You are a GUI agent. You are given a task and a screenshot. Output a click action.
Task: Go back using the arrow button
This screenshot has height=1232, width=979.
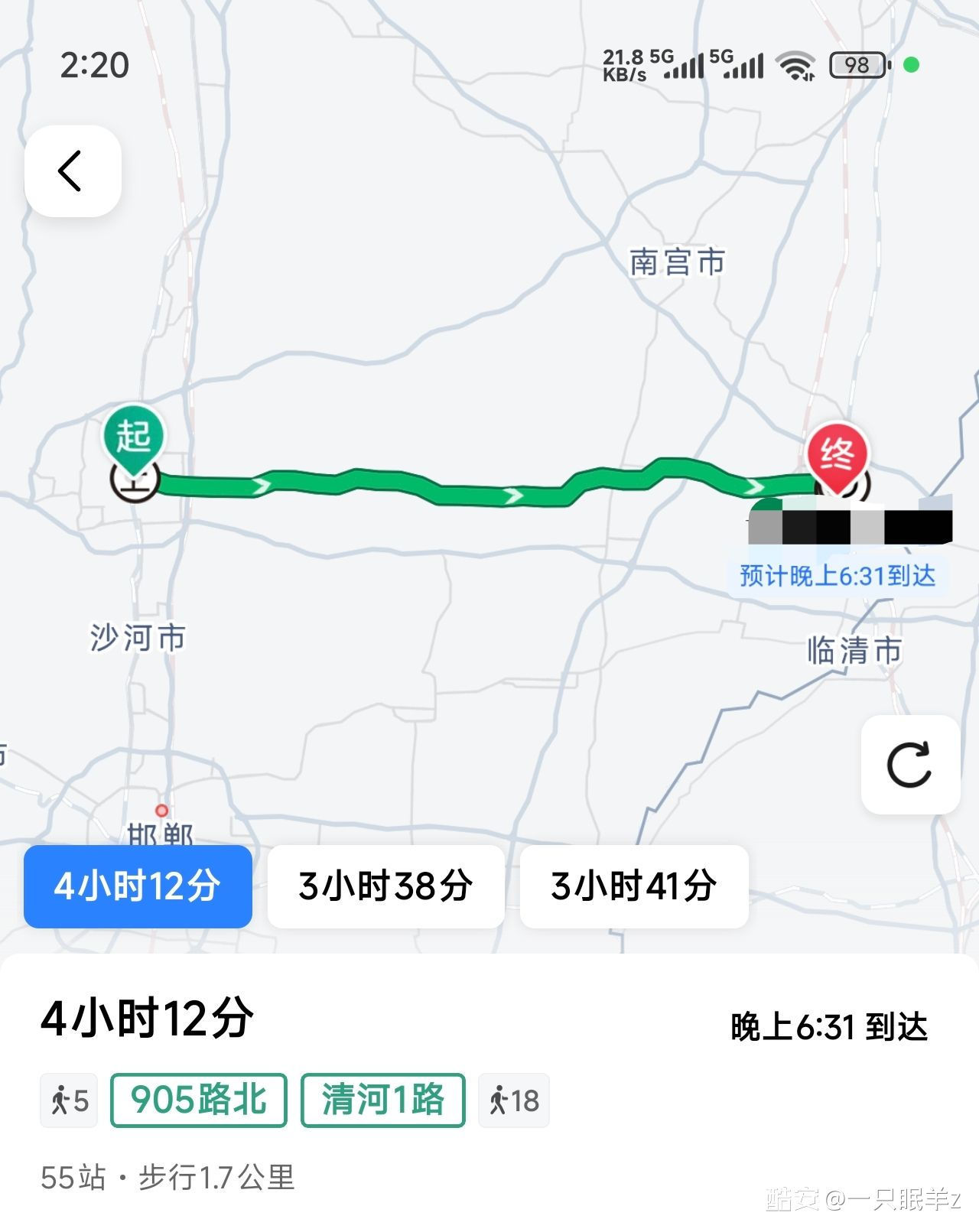[73, 171]
